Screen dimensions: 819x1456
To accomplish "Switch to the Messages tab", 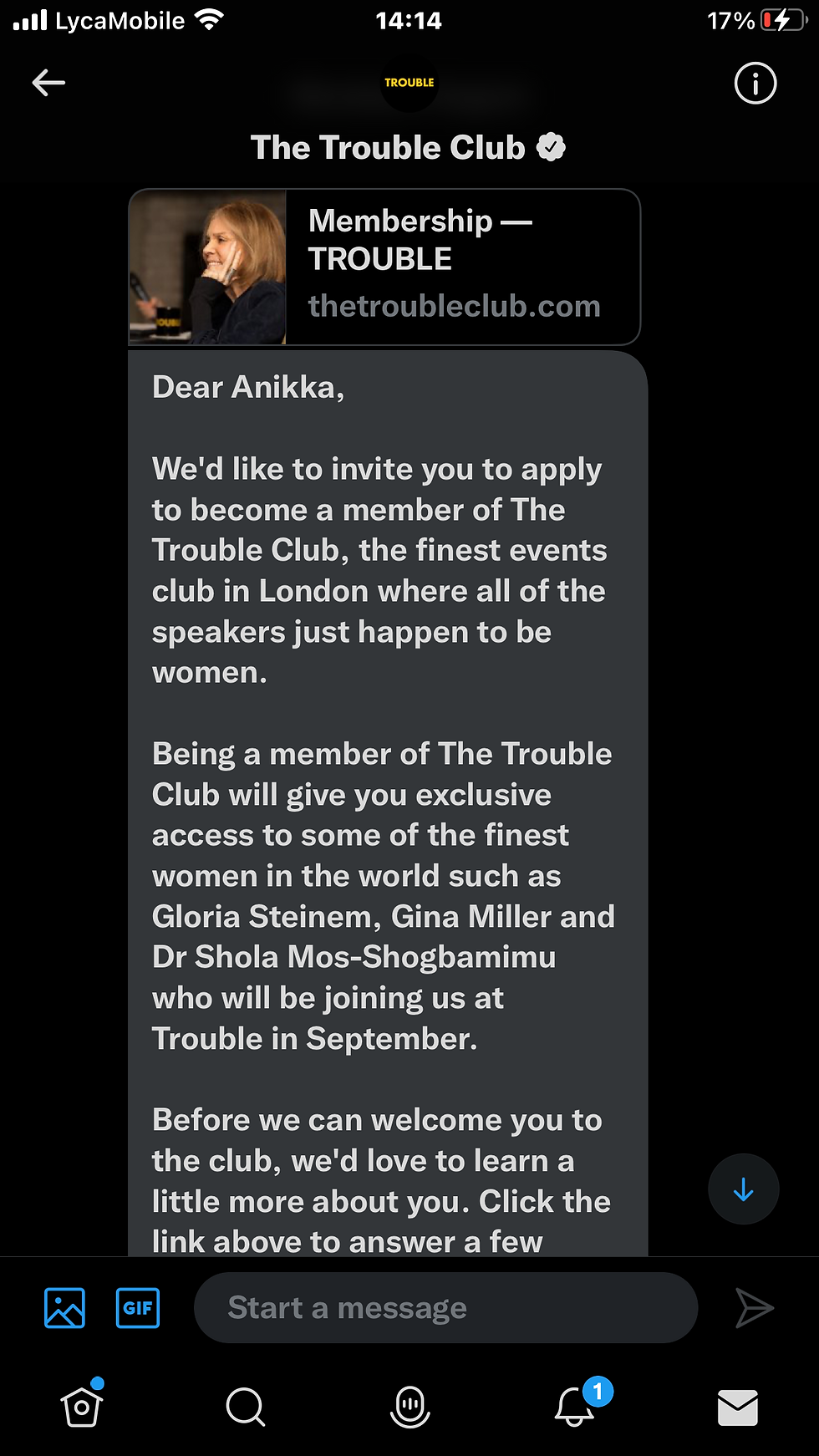I will [738, 1408].
